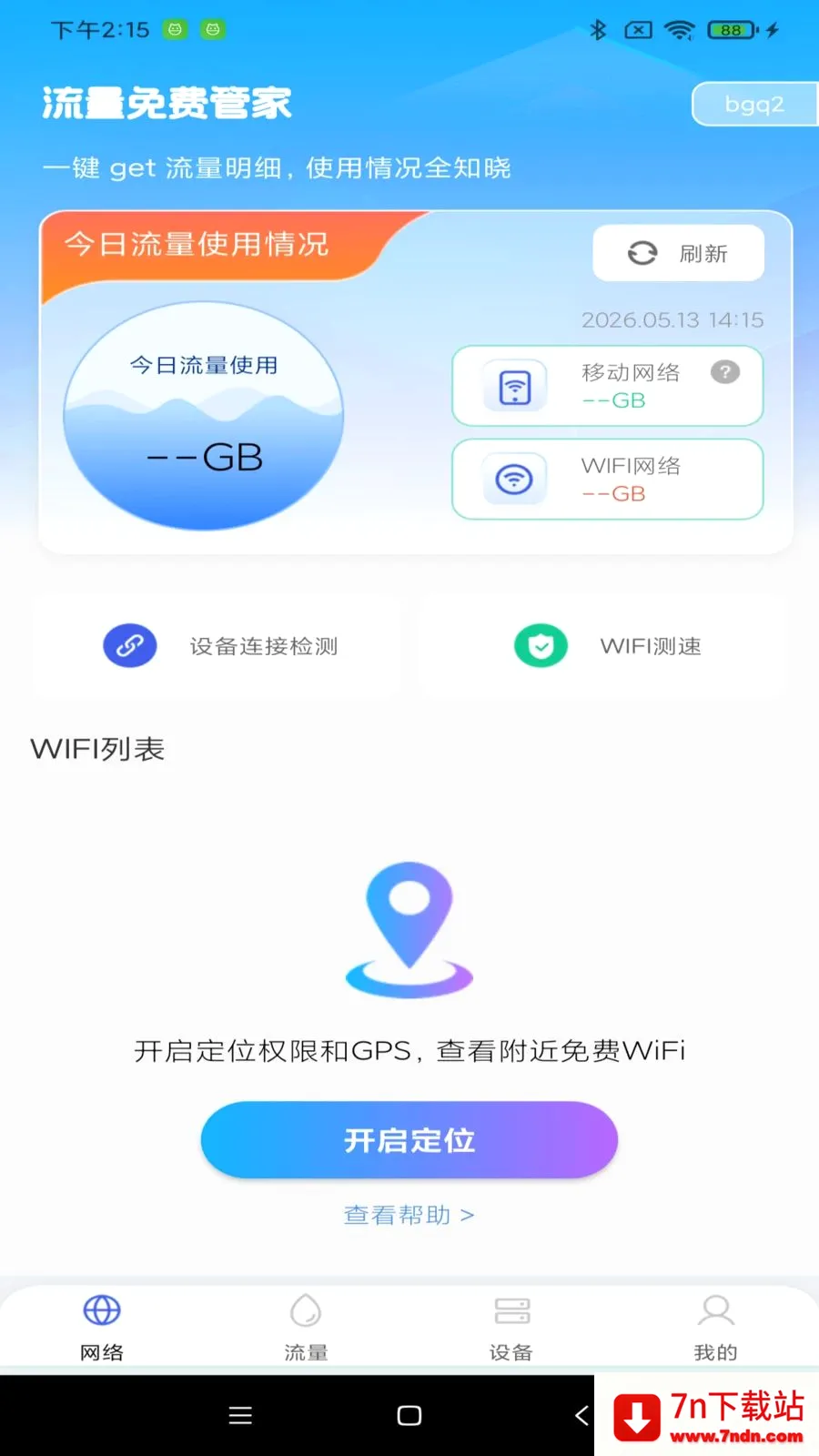Open the 移动网络 usage card
The width and height of the screenshot is (819, 1456).
point(608,386)
